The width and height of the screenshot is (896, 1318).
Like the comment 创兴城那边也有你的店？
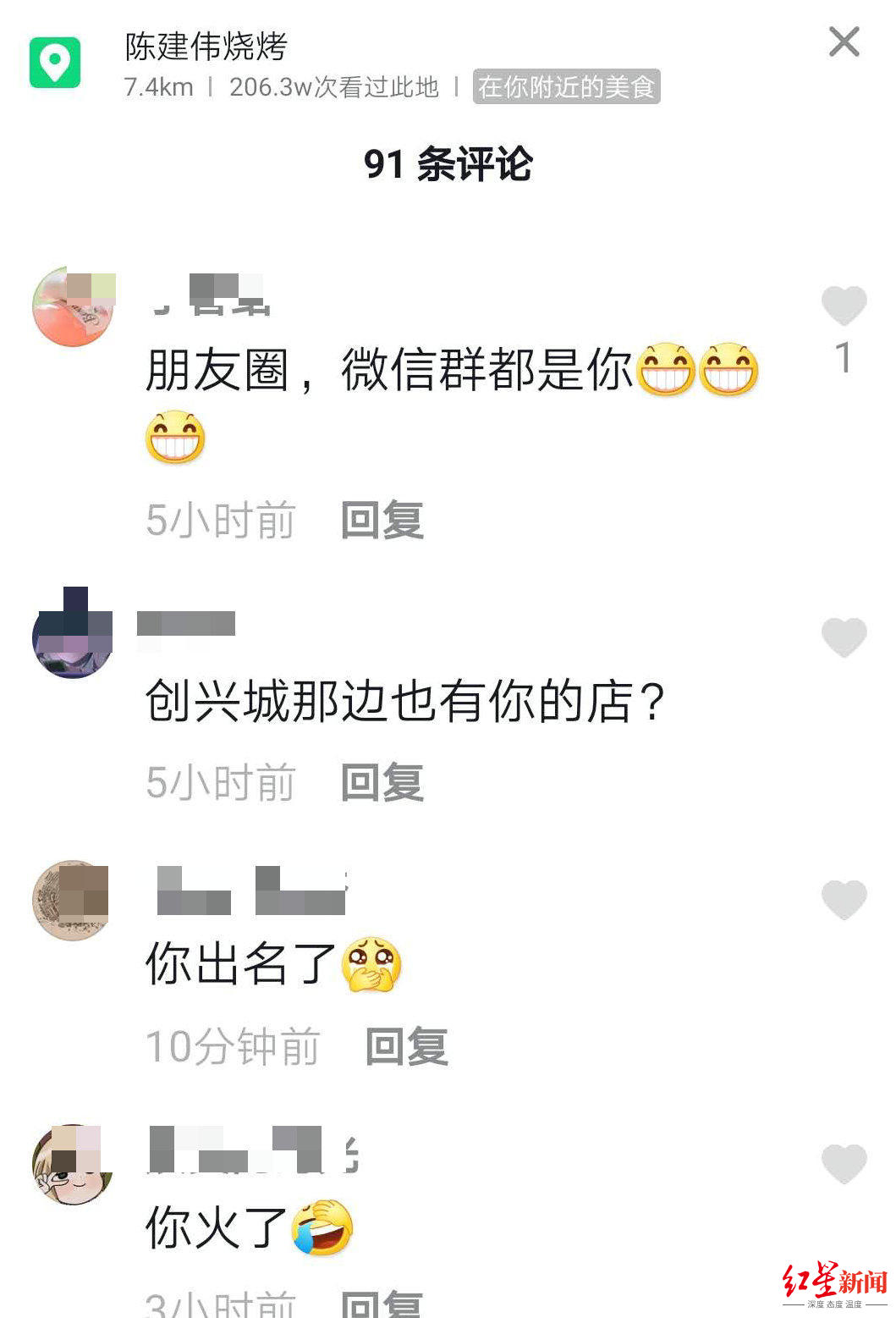pos(844,637)
